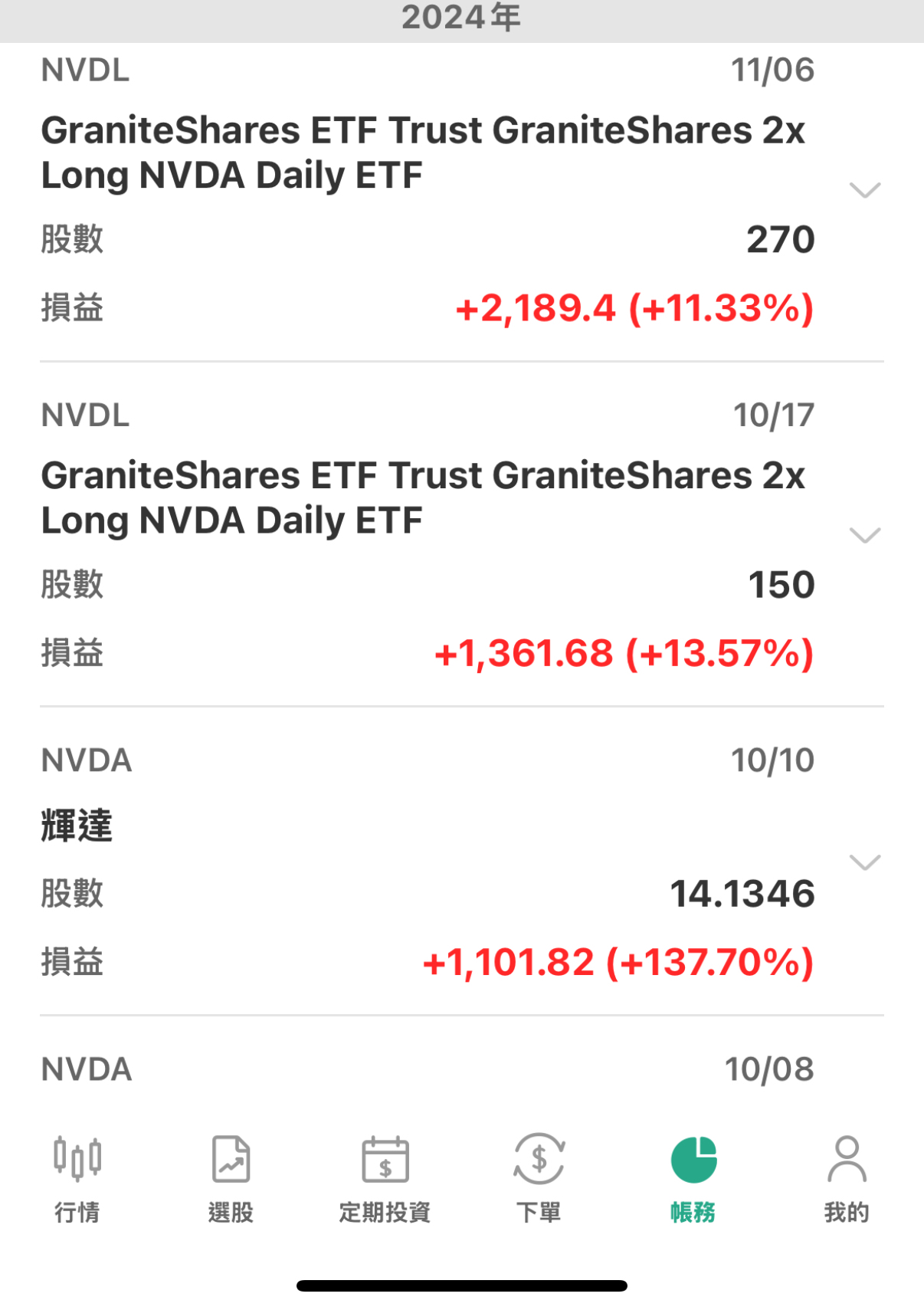Viewport: 924px width, 1310px height.
Task: Switch to the 行情 tab
Action: click(77, 1178)
